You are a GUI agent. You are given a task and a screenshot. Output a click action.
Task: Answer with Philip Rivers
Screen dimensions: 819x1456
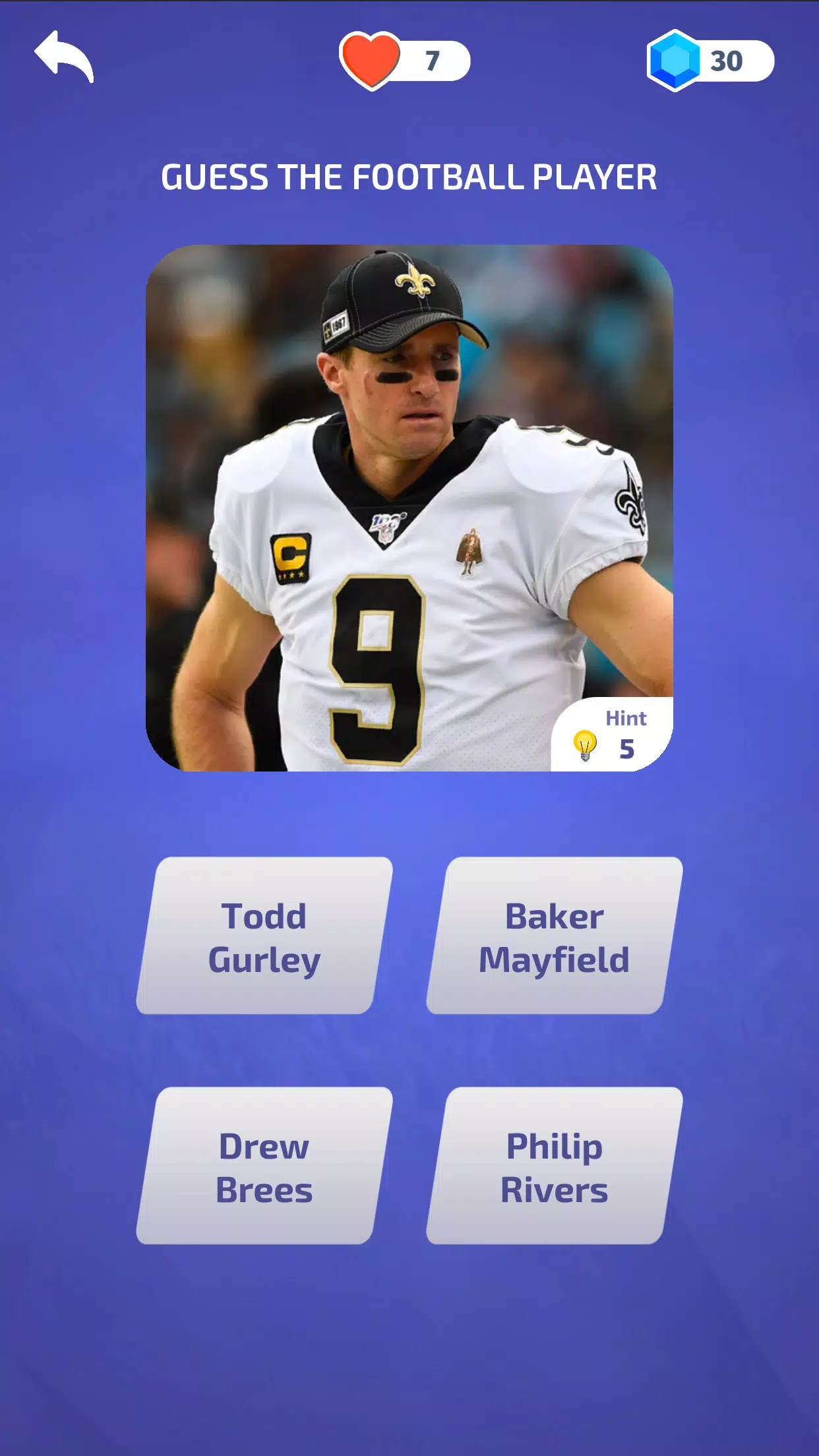pyautogui.click(x=554, y=1167)
